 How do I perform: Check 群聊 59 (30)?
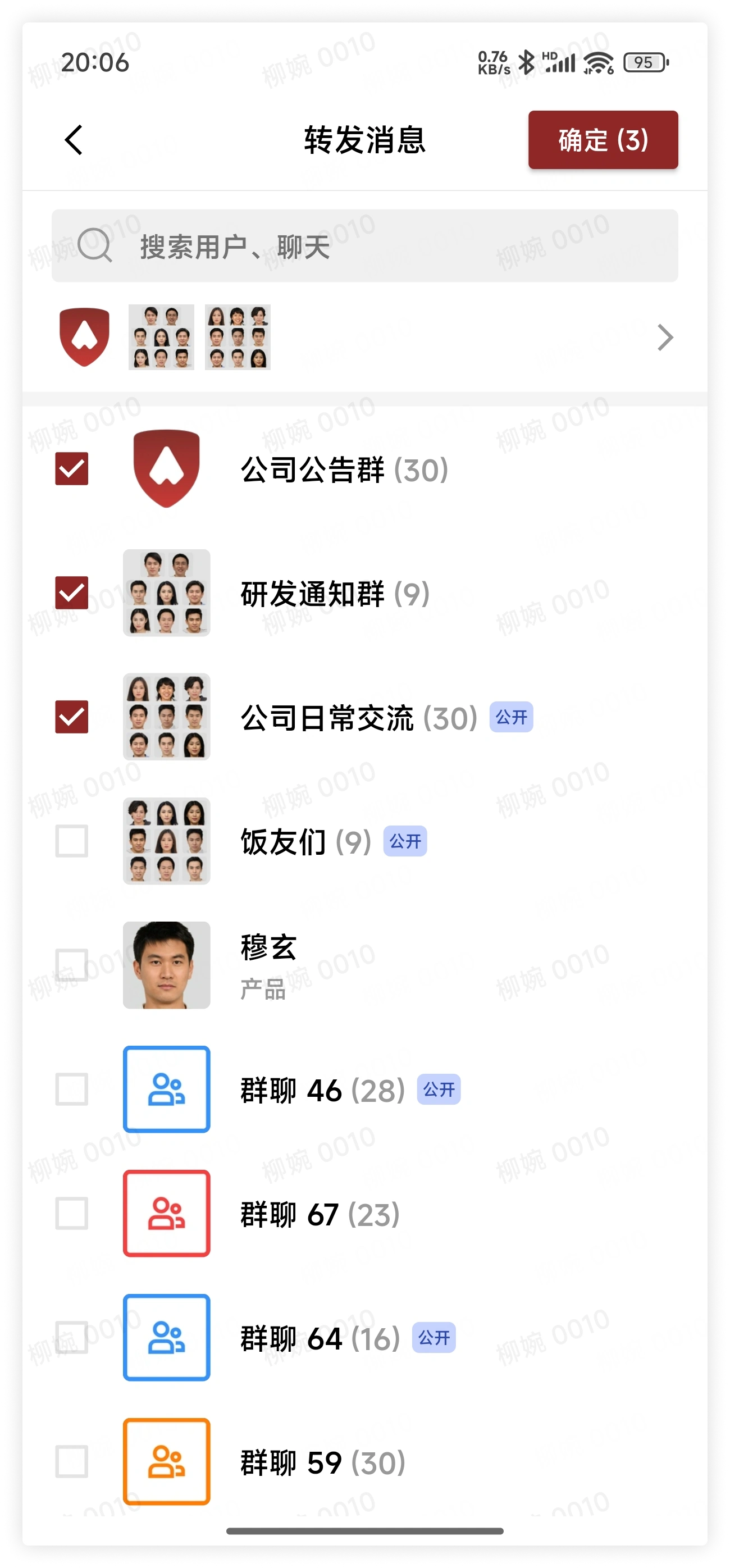coord(72,1462)
